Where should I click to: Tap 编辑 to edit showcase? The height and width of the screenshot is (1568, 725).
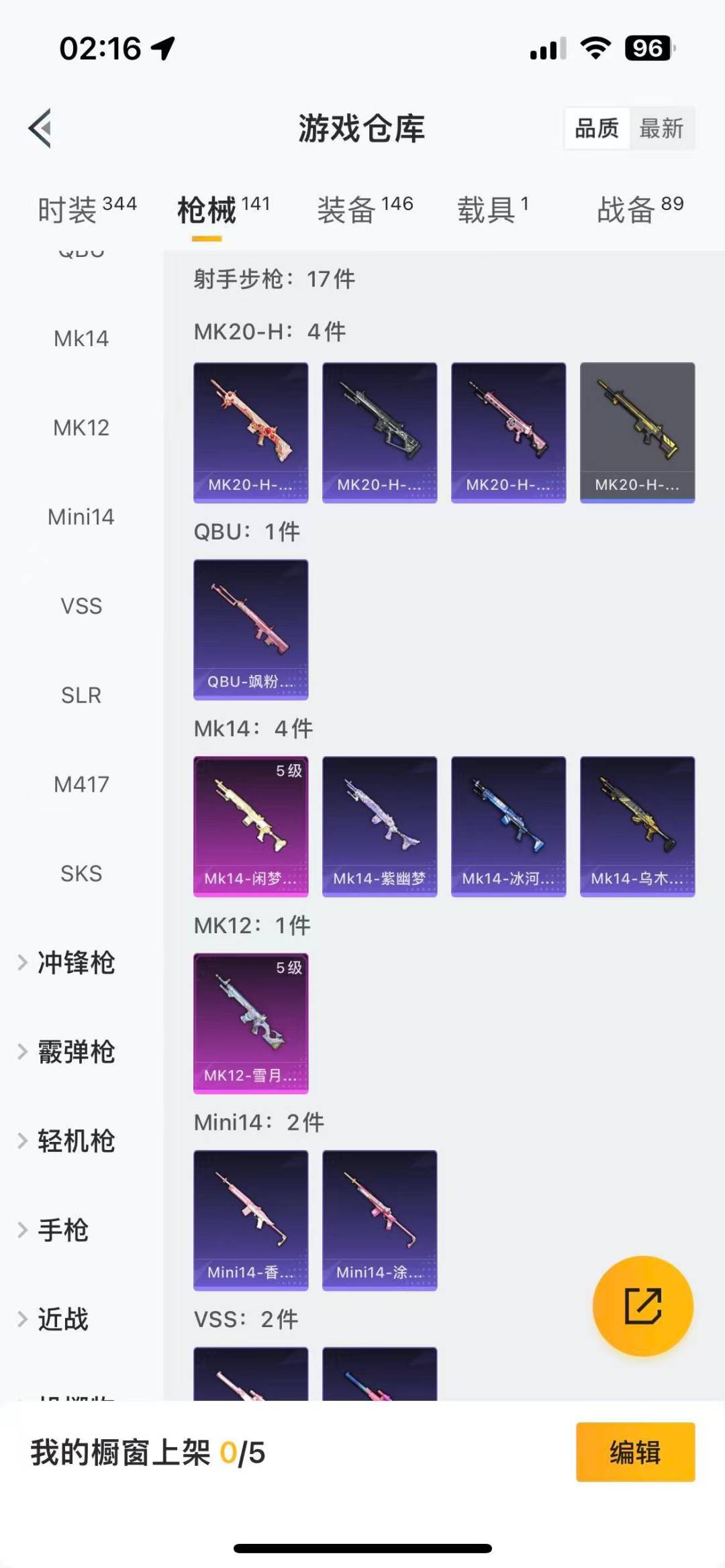click(635, 1452)
